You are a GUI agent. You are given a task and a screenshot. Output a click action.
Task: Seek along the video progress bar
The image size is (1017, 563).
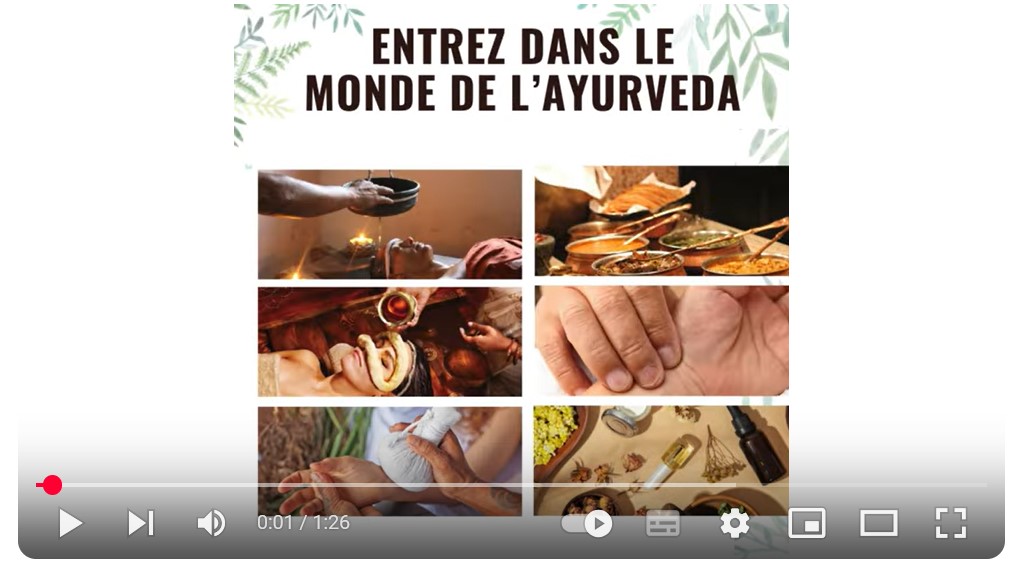pyautogui.click(x=500, y=485)
